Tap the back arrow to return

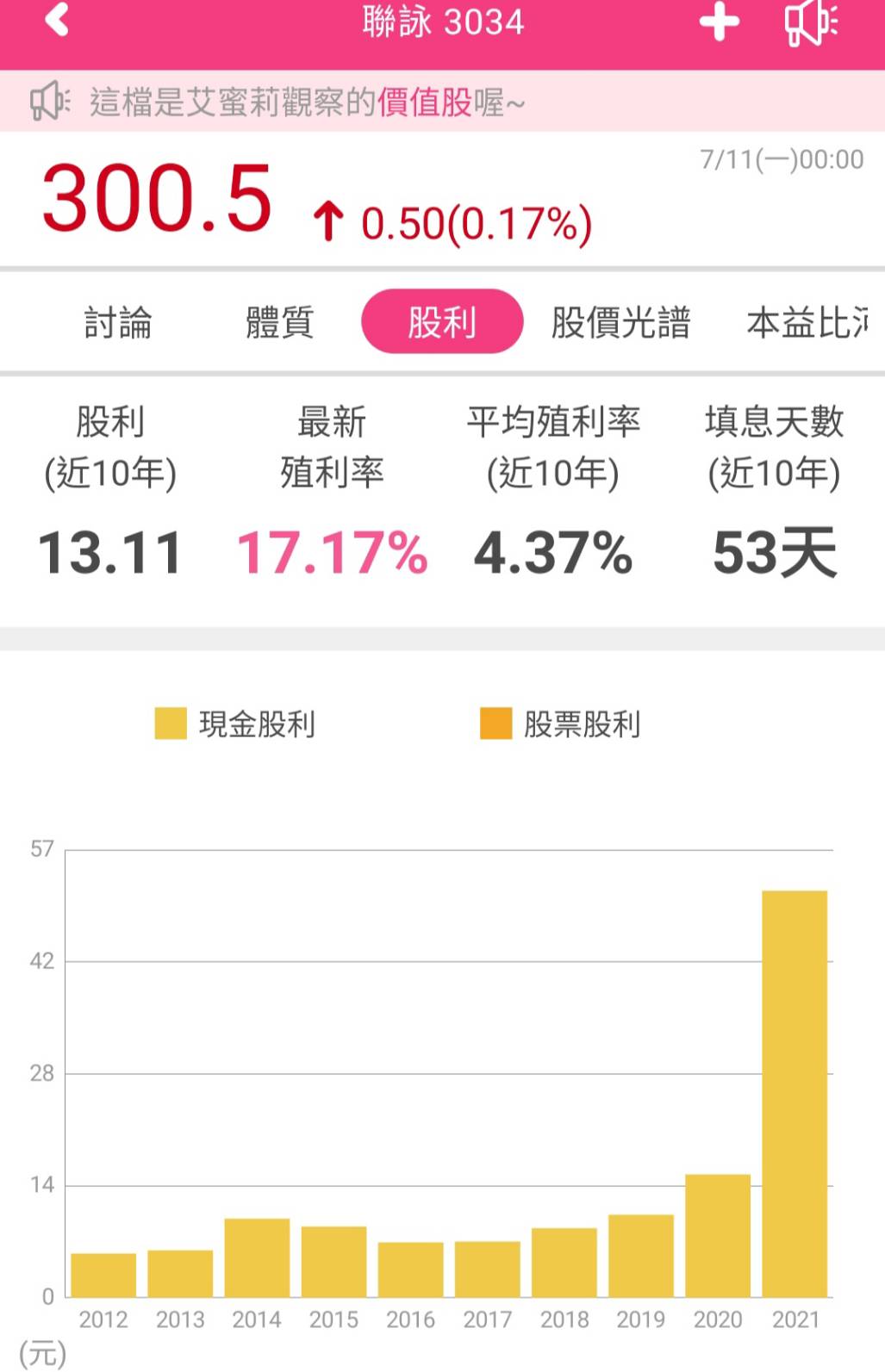[x=57, y=23]
